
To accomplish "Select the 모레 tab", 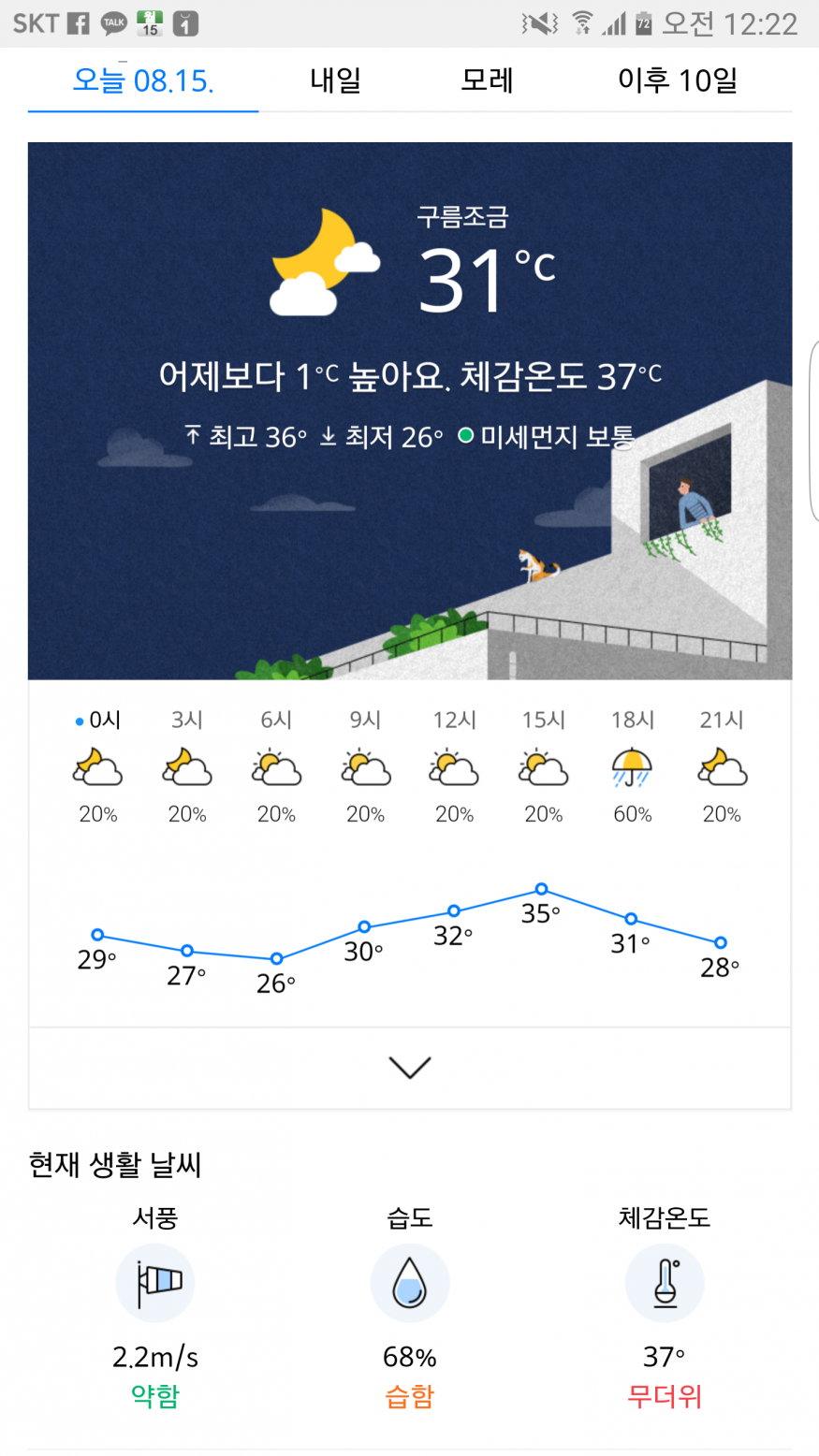I will [x=487, y=80].
